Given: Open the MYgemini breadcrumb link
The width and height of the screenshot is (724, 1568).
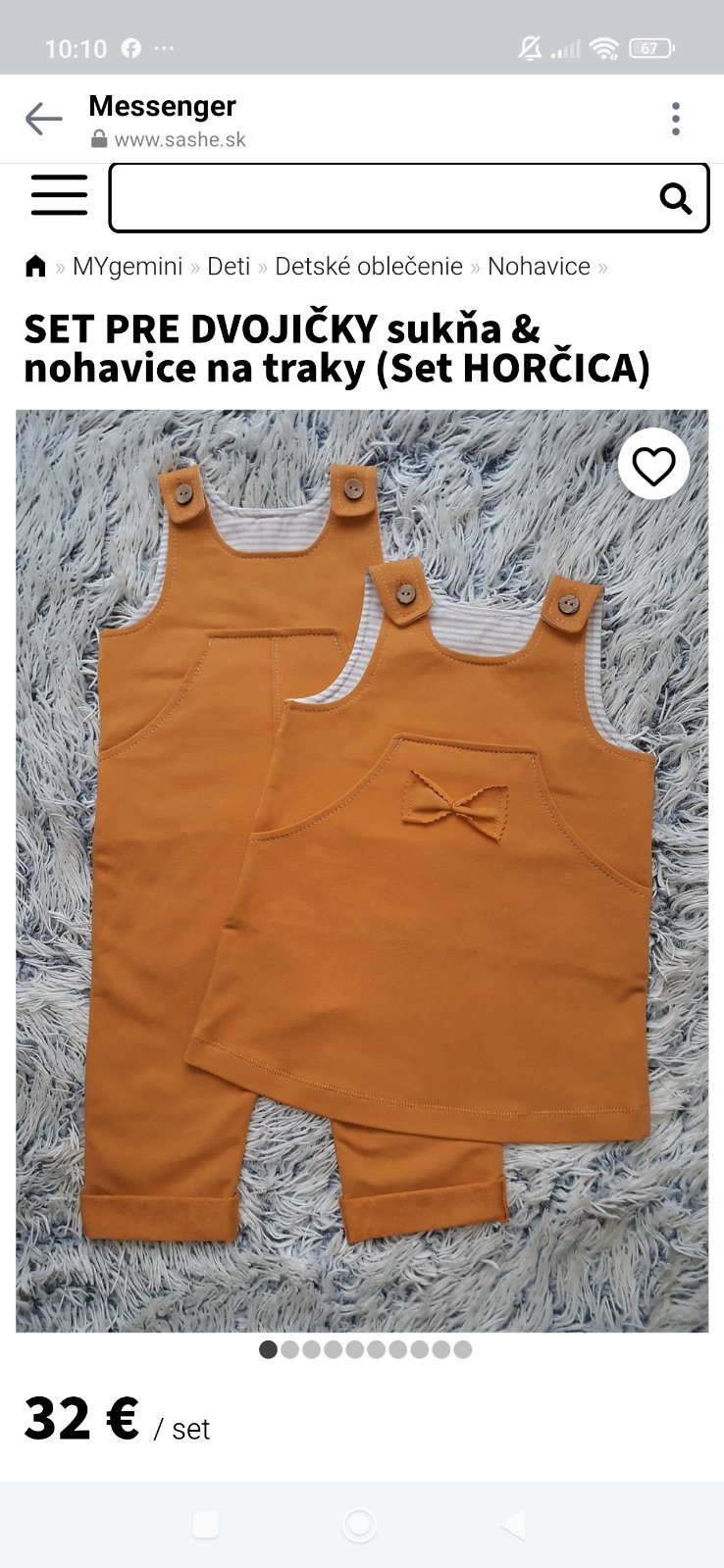Looking at the screenshot, I should pyautogui.click(x=128, y=267).
